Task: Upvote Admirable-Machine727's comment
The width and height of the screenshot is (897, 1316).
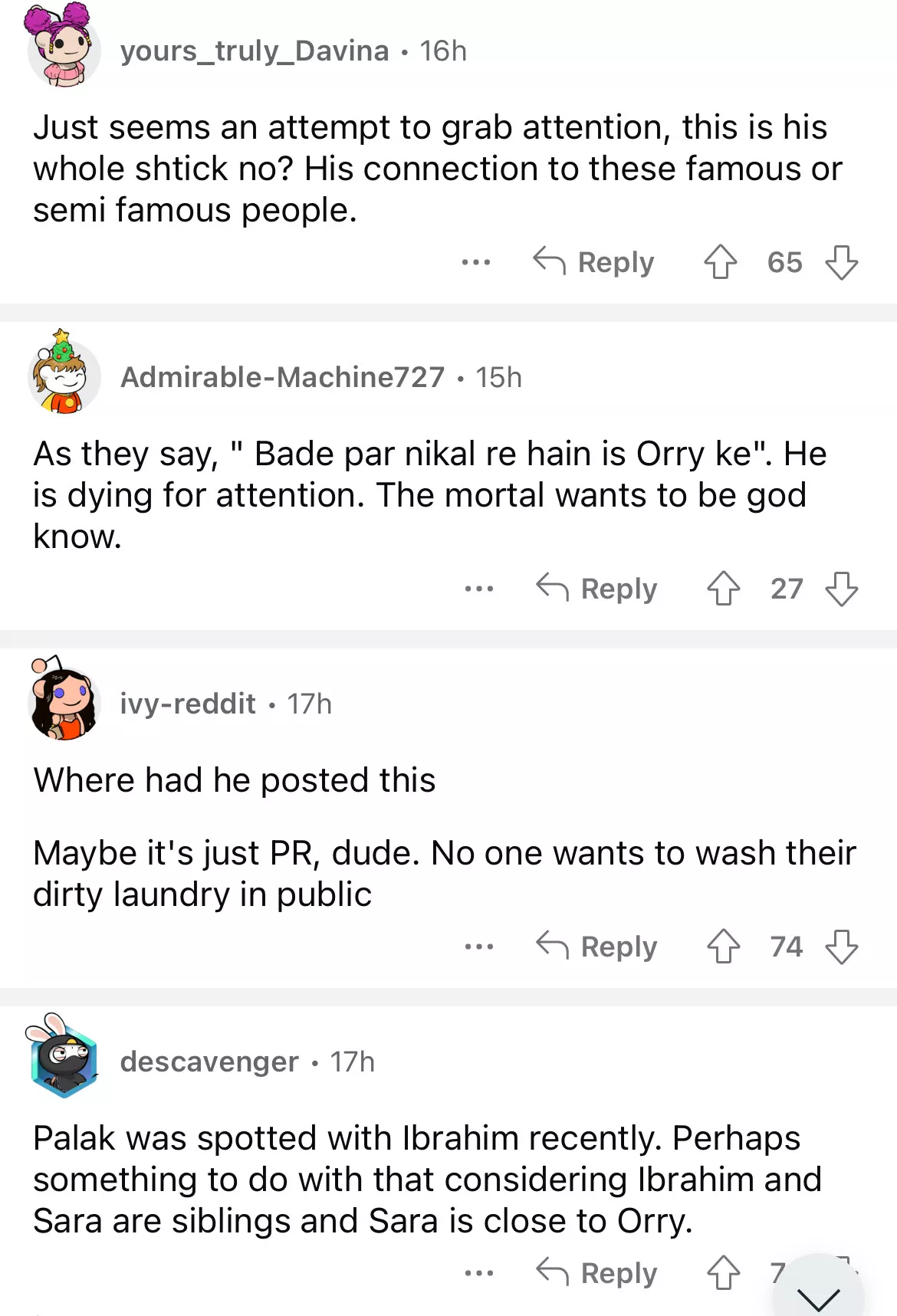Action: coord(723,589)
